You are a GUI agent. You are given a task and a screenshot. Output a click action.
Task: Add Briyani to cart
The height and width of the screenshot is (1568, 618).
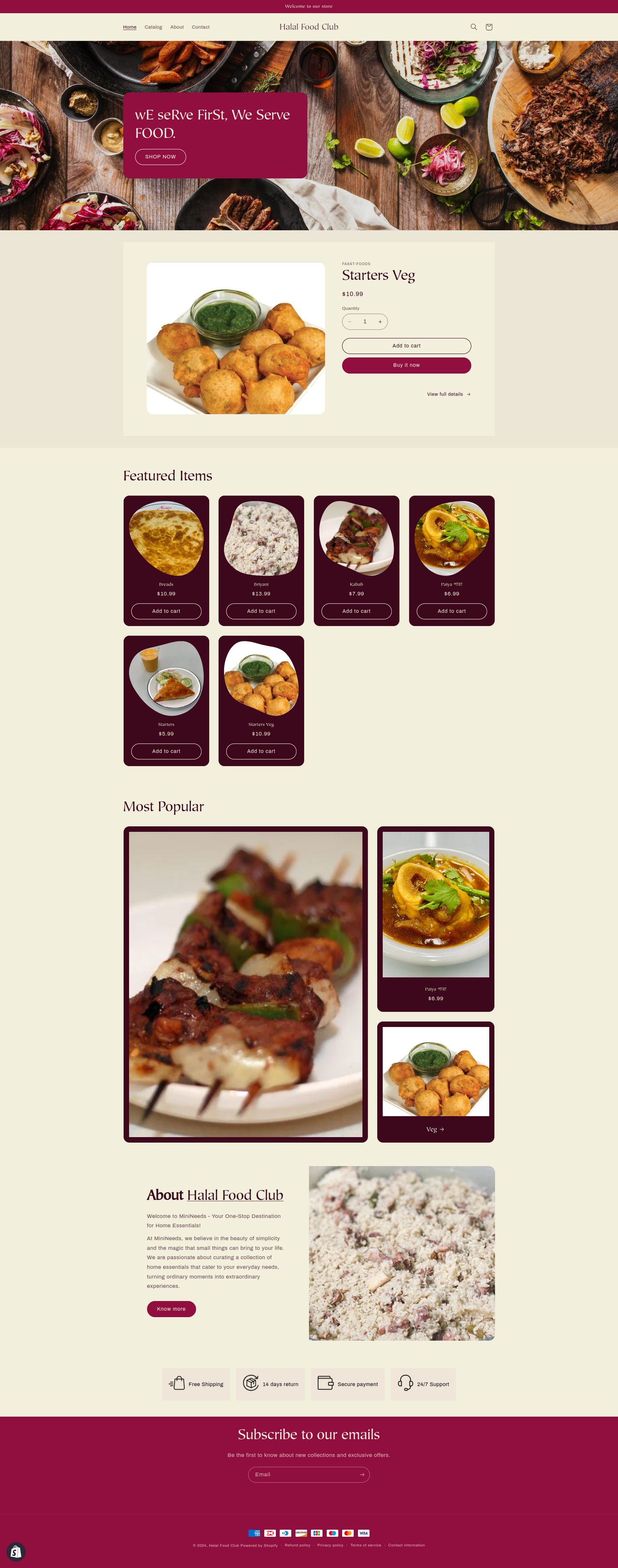[x=261, y=611]
